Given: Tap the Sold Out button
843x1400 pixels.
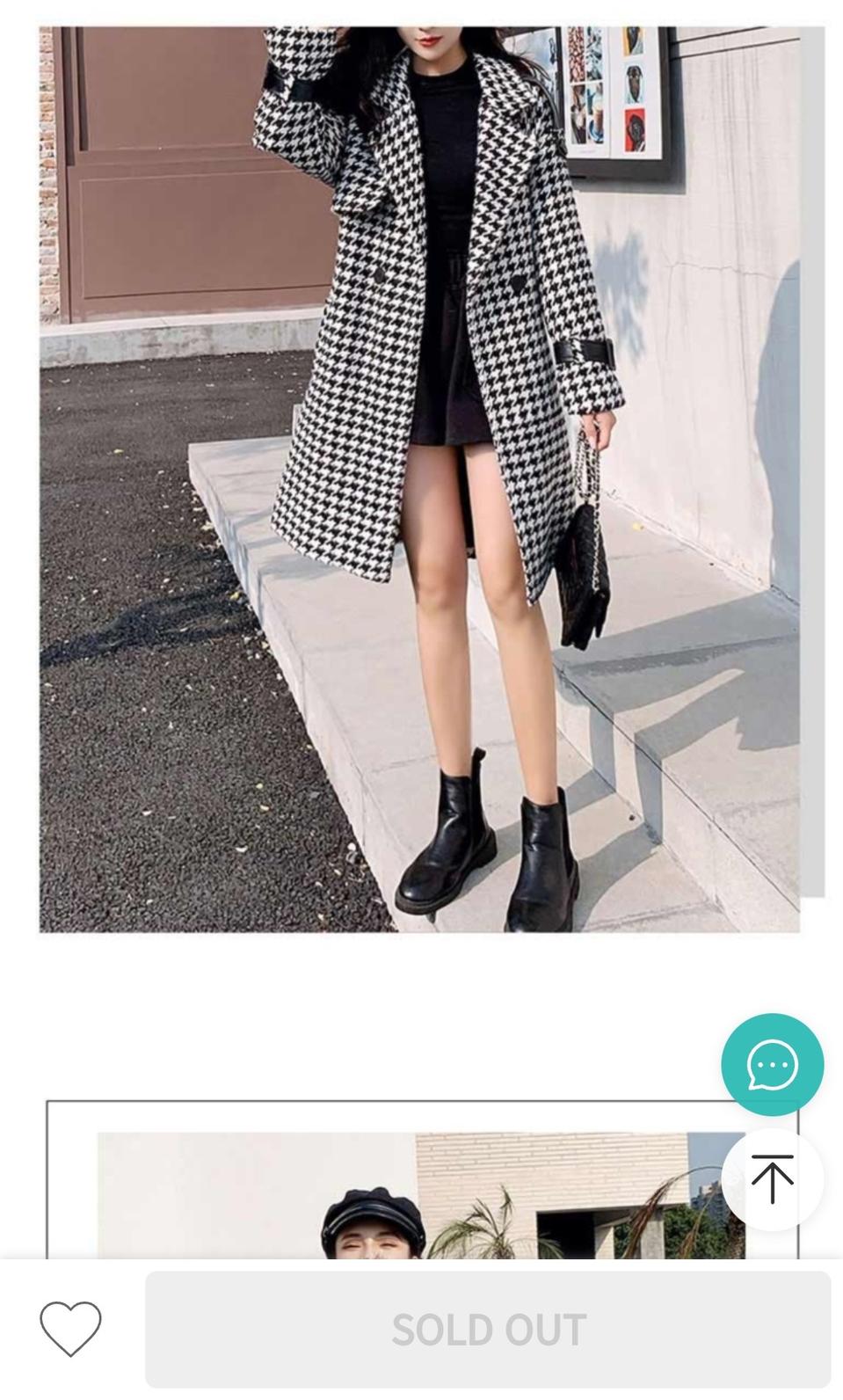Looking at the screenshot, I should 488,1329.
